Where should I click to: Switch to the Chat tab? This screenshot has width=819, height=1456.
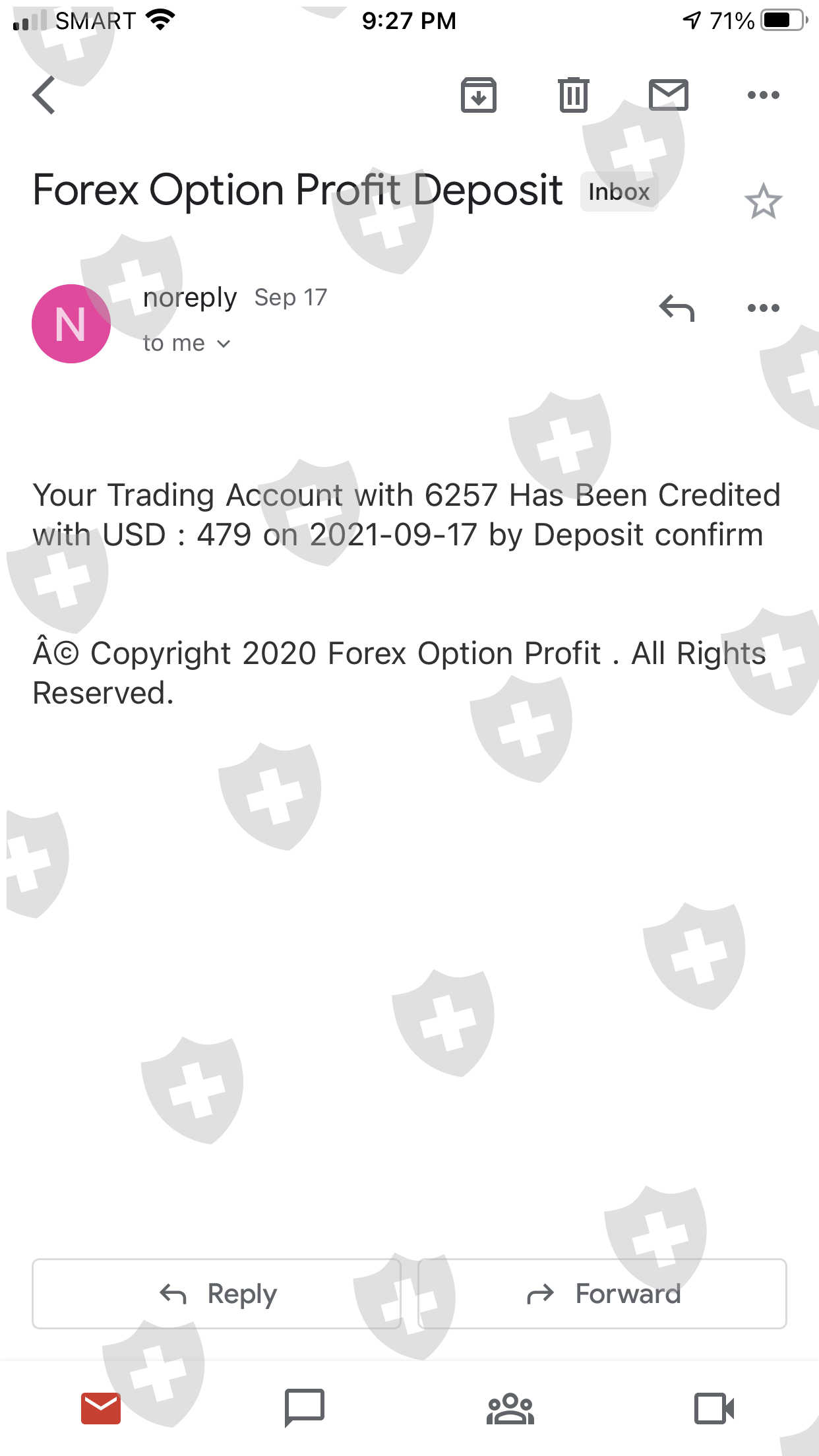coord(304,1408)
